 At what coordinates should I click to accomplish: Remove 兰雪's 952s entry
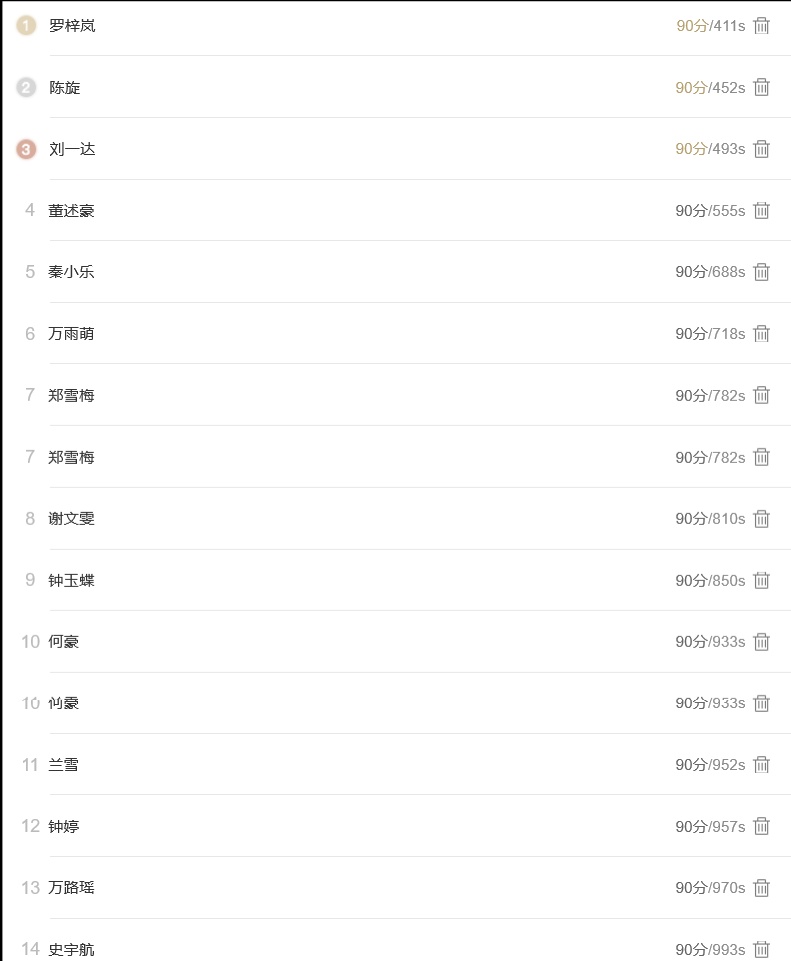tap(762, 765)
